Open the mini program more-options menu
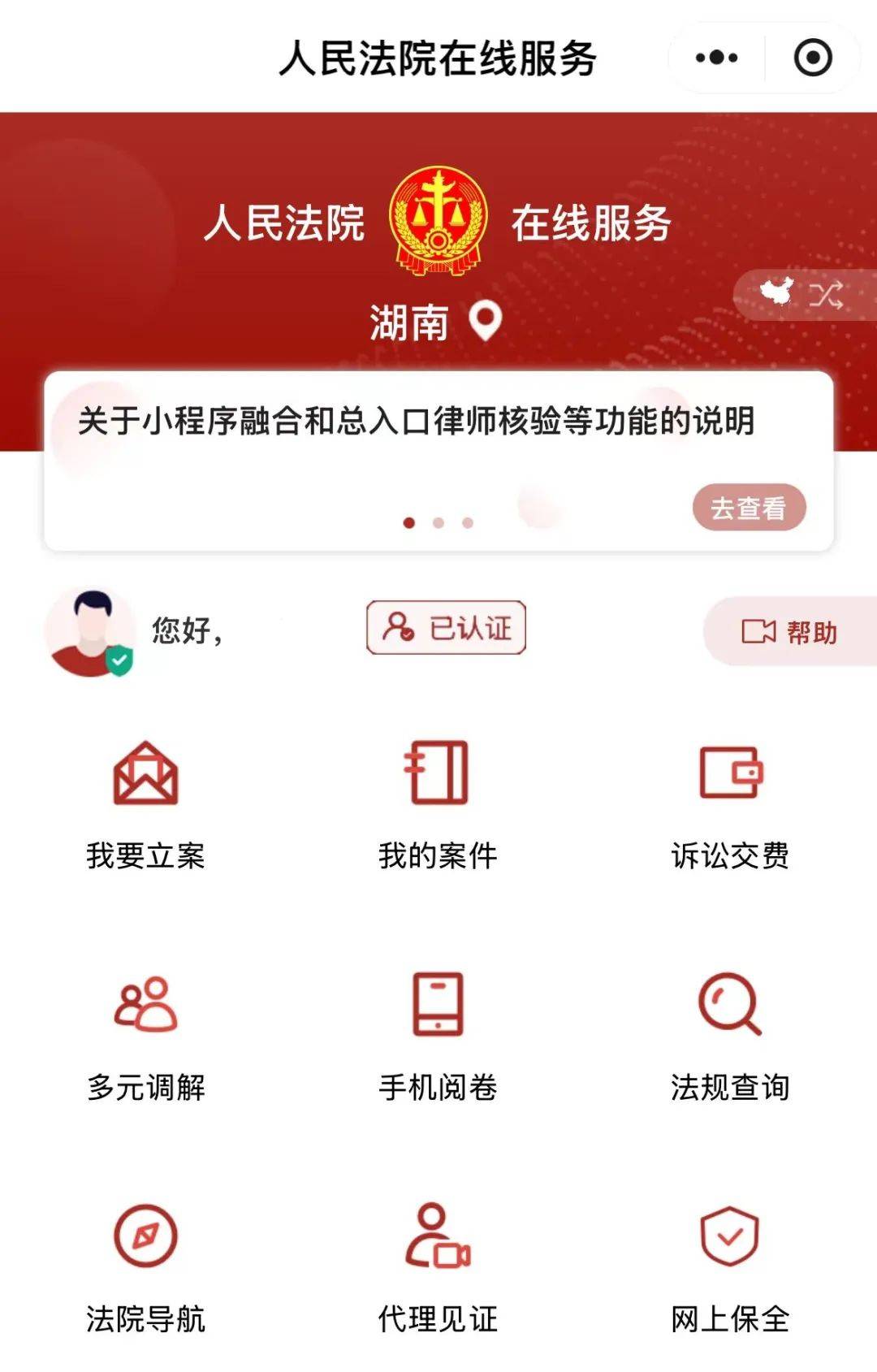This screenshot has width=877, height=1372. point(716,58)
